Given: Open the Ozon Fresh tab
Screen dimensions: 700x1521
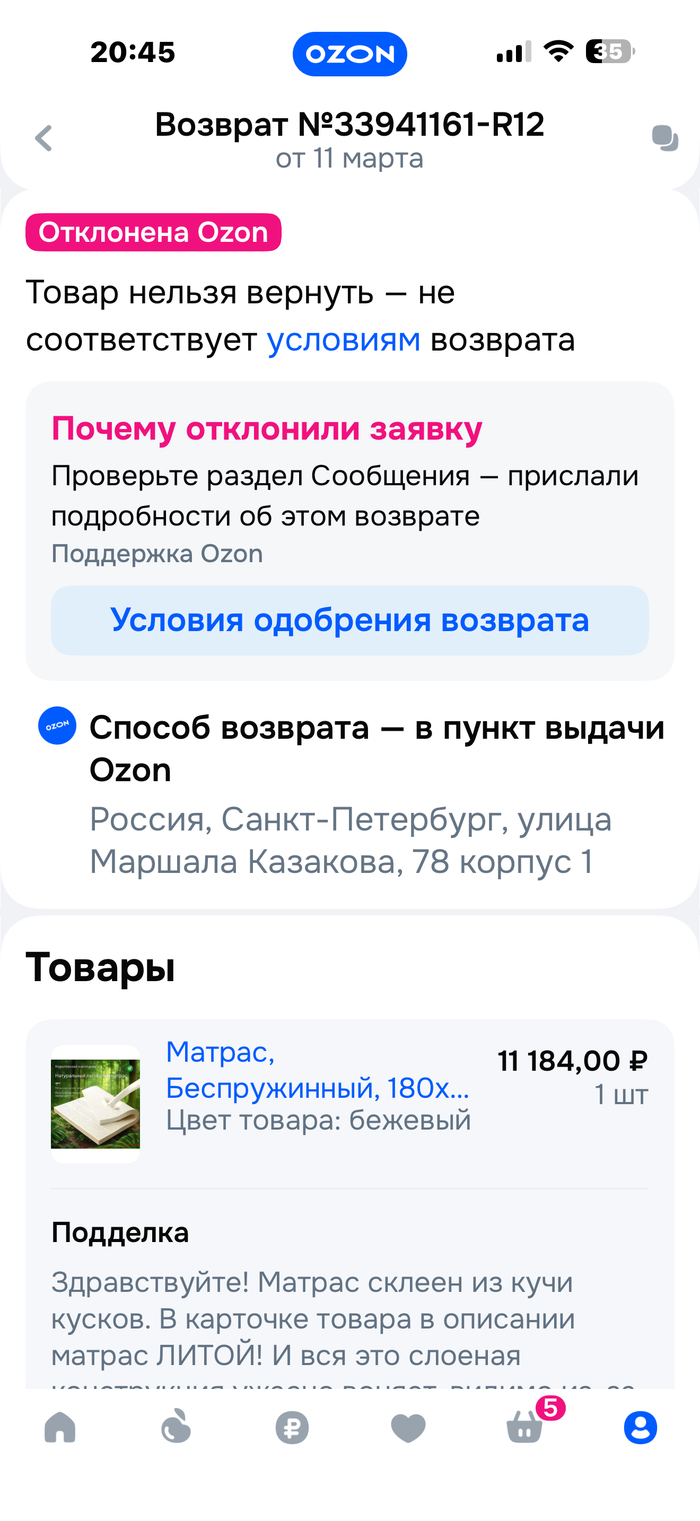Looking at the screenshot, I should click(x=176, y=1428).
